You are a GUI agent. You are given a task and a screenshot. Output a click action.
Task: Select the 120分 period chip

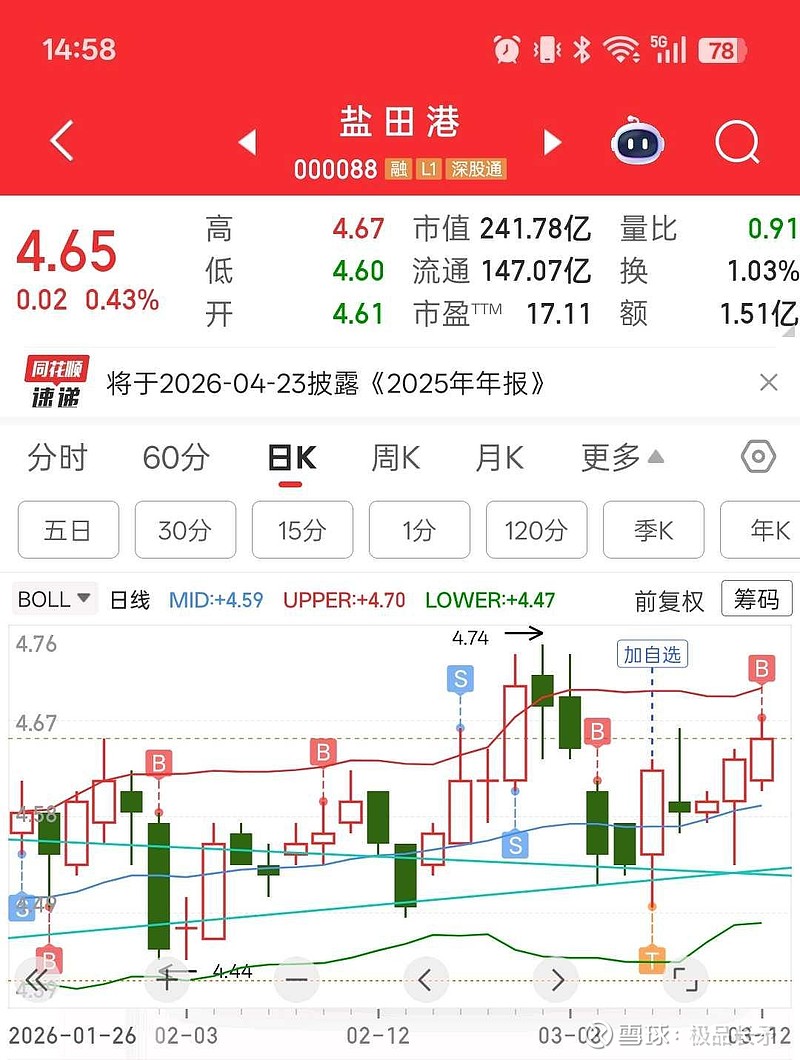point(536,530)
